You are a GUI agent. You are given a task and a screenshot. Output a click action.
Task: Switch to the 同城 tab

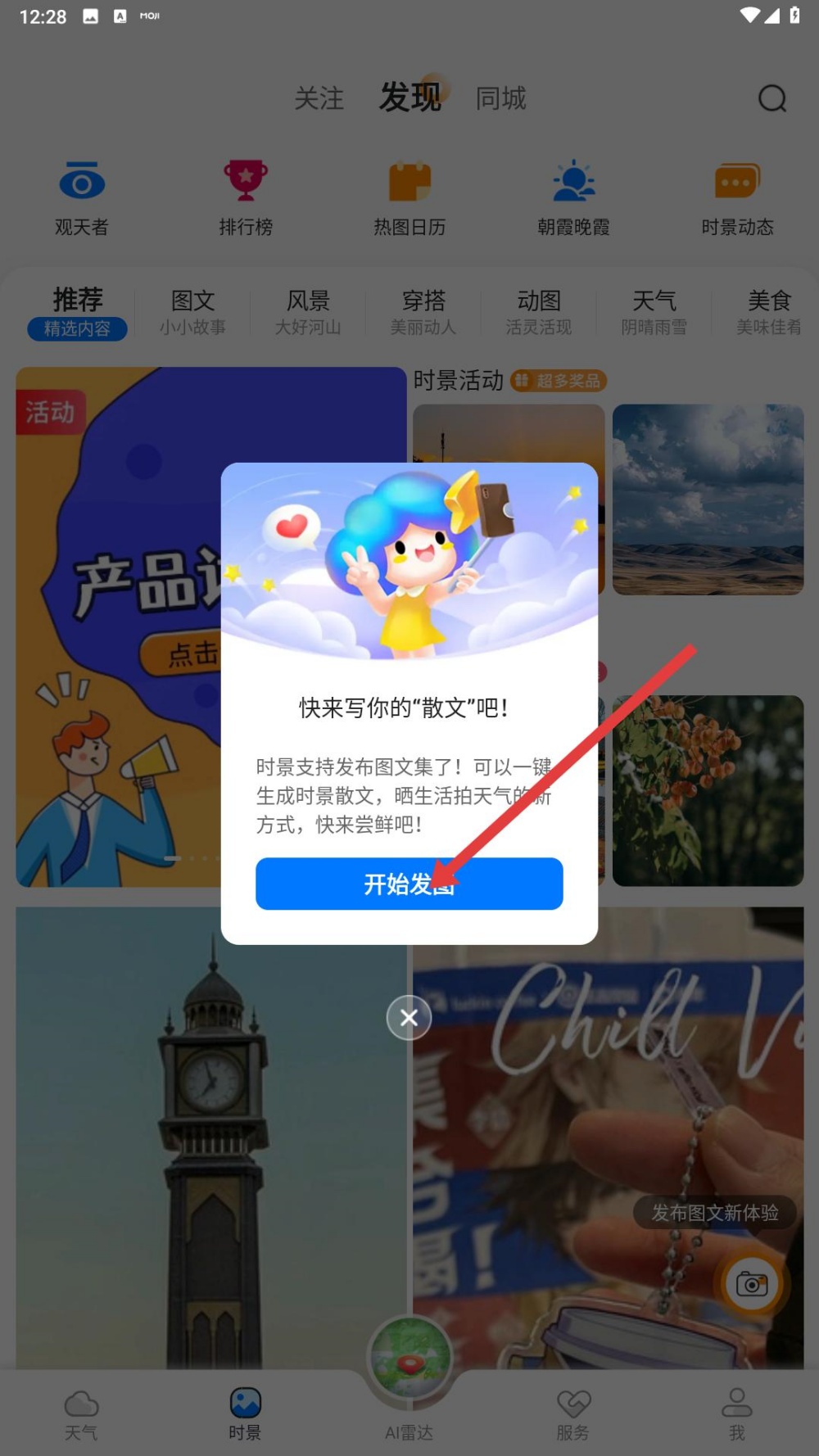(x=500, y=99)
